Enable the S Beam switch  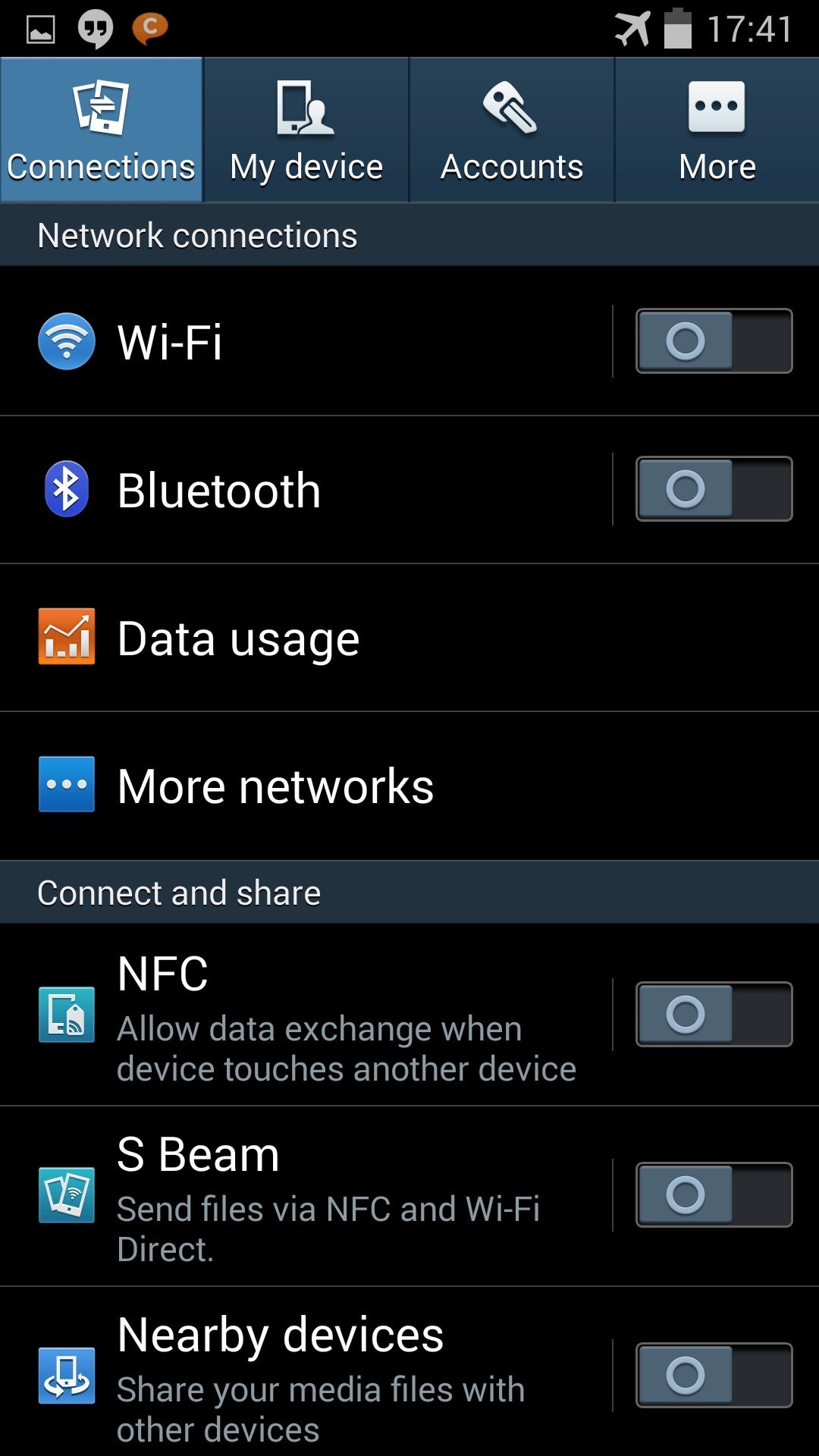tap(714, 1195)
